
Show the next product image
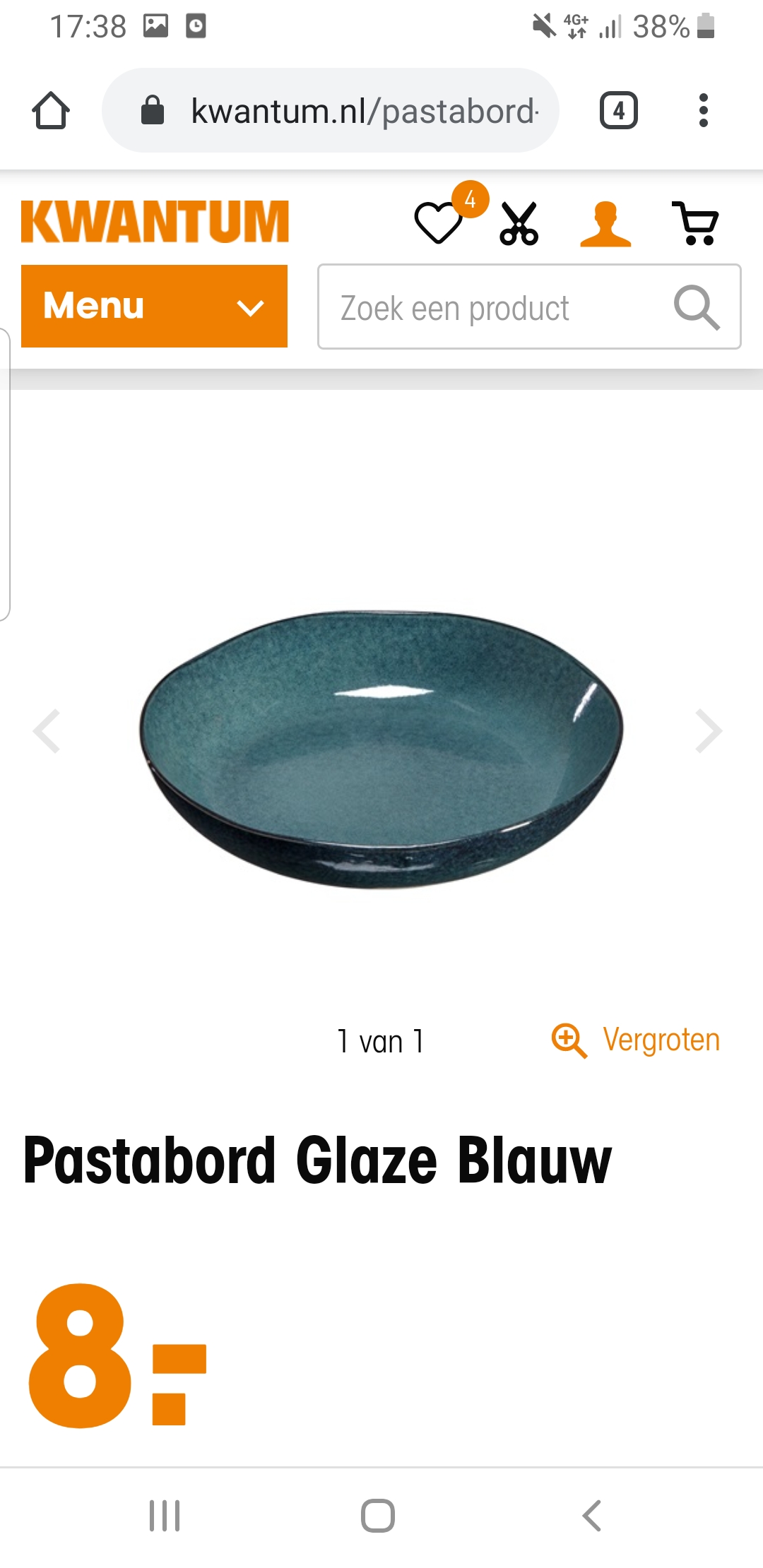[709, 731]
